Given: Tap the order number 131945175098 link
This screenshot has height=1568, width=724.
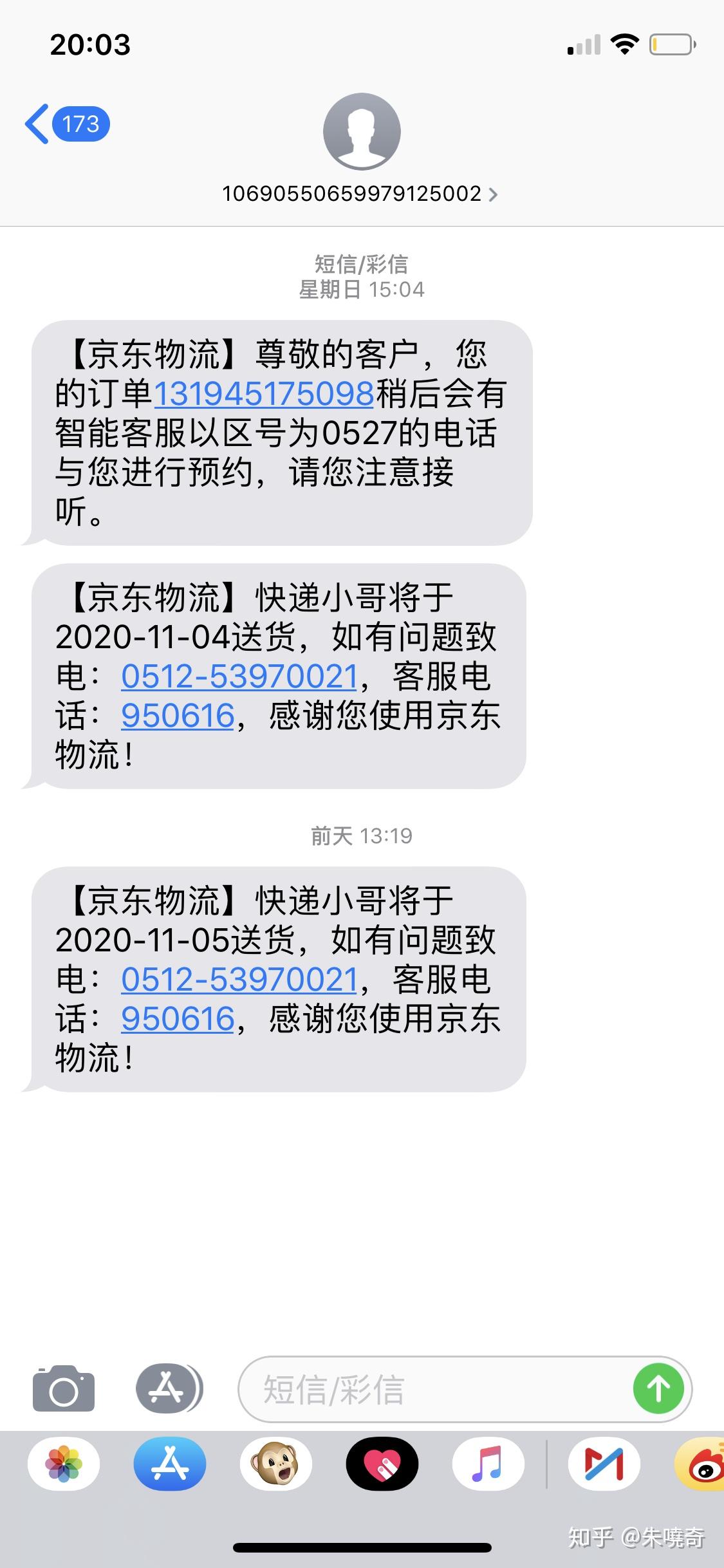Looking at the screenshot, I should tap(264, 394).
